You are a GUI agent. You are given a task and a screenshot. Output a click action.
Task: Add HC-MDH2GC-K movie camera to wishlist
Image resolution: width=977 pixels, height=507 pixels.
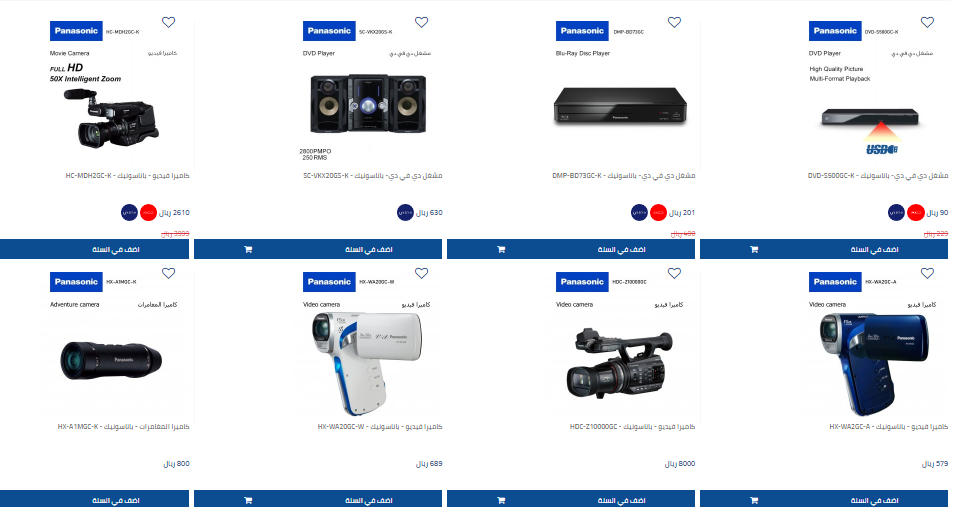click(x=168, y=22)
